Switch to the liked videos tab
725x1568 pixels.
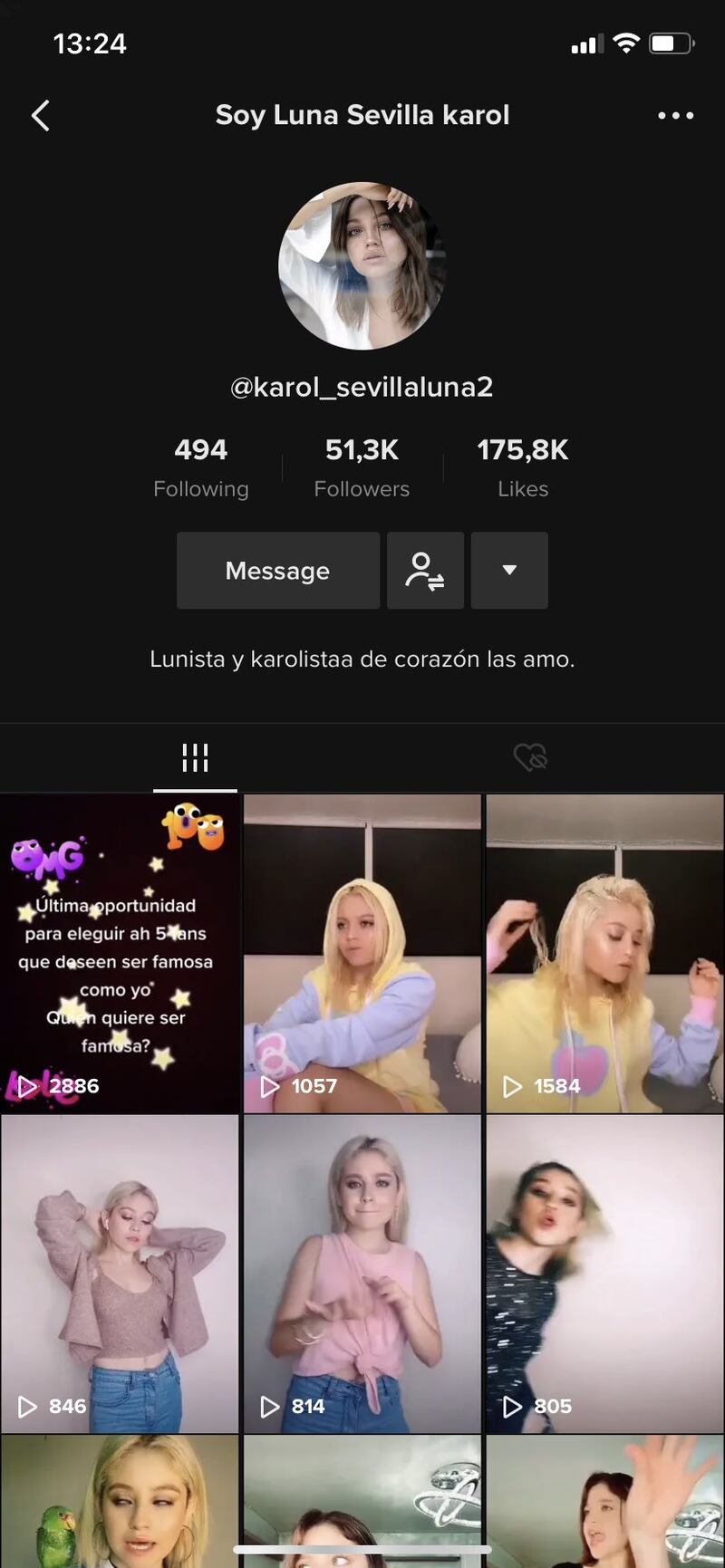[530, 757]
